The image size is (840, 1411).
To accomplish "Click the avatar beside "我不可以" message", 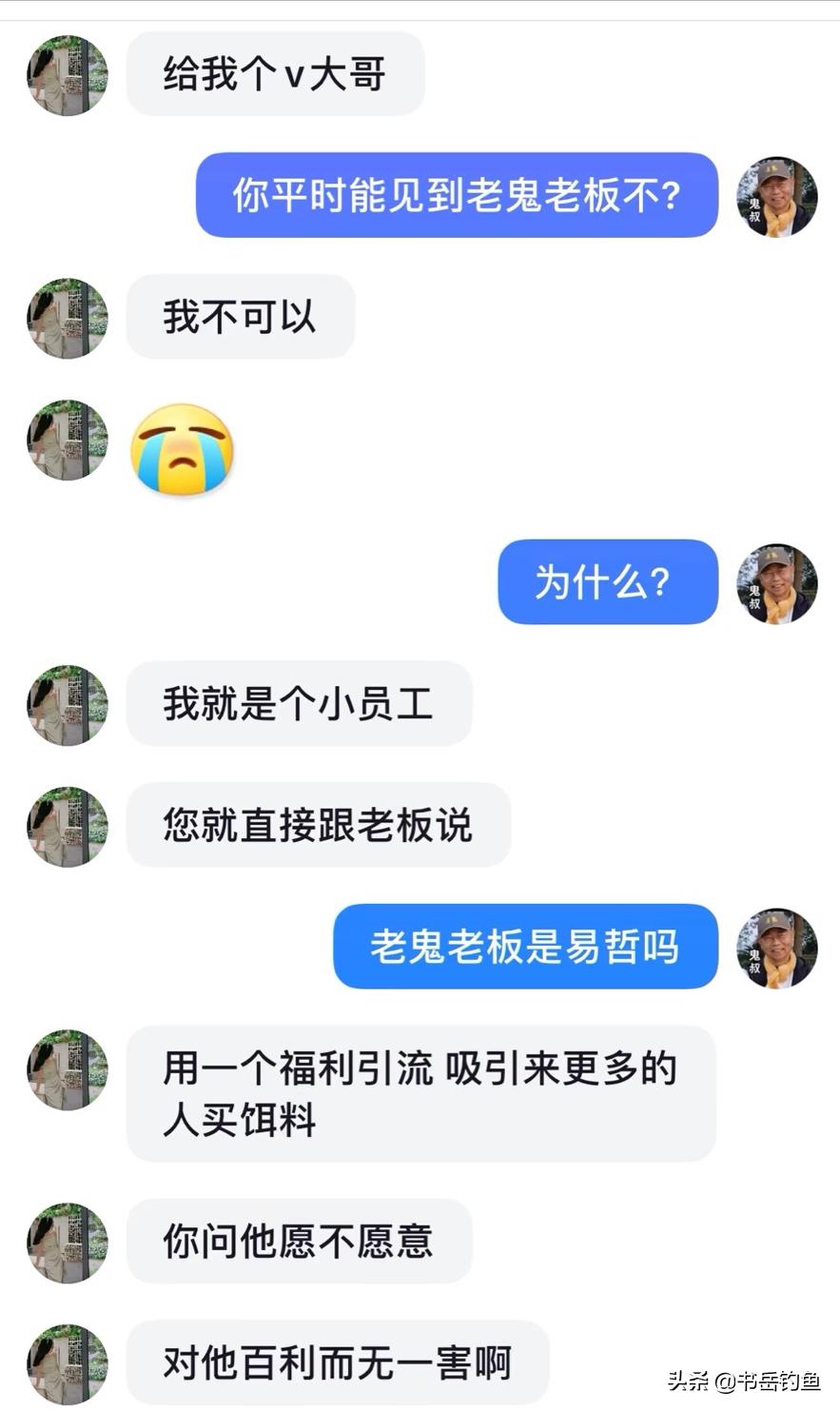I will click(x=67, y=319).
